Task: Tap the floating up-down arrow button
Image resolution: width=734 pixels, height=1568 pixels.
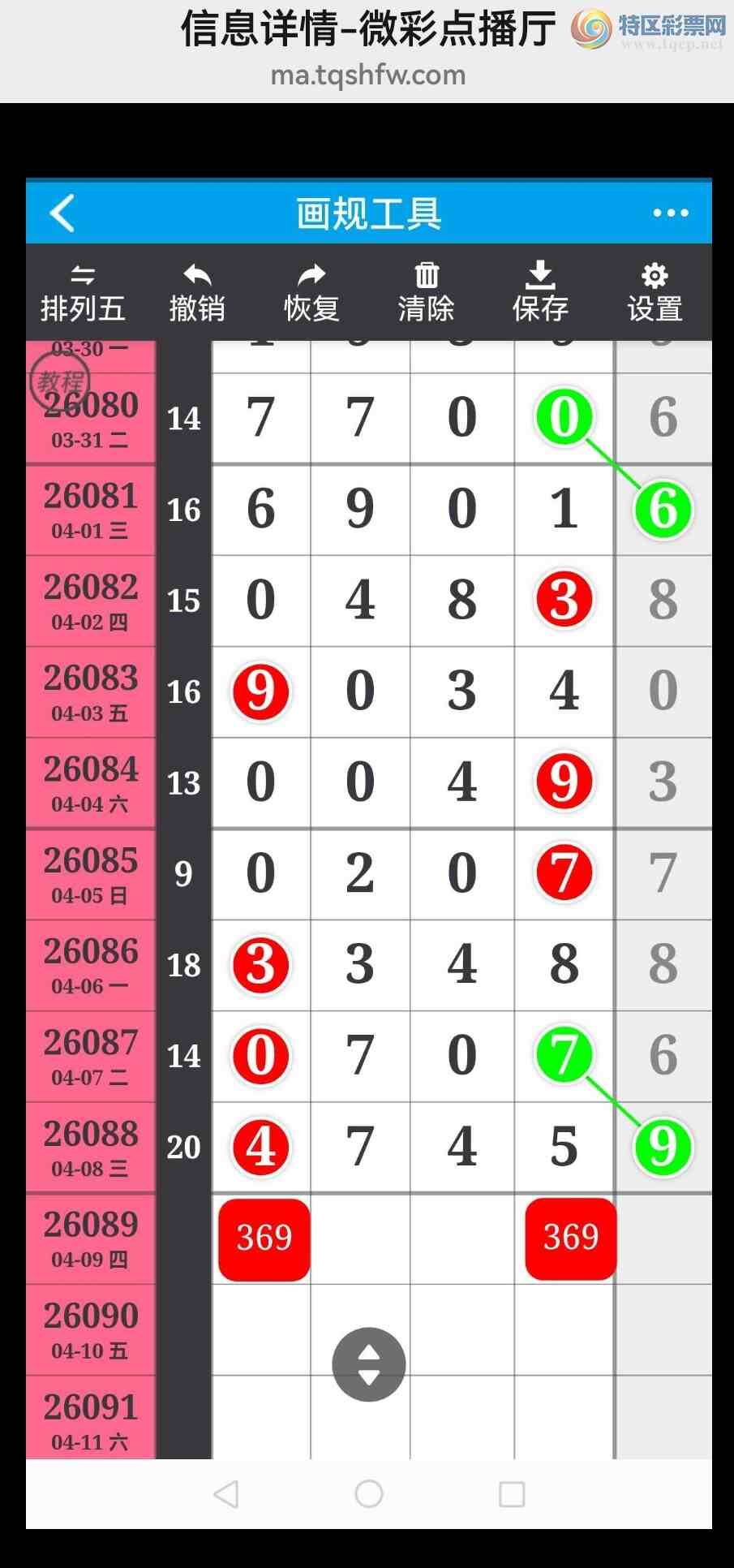Action: tap(369, 1364)
